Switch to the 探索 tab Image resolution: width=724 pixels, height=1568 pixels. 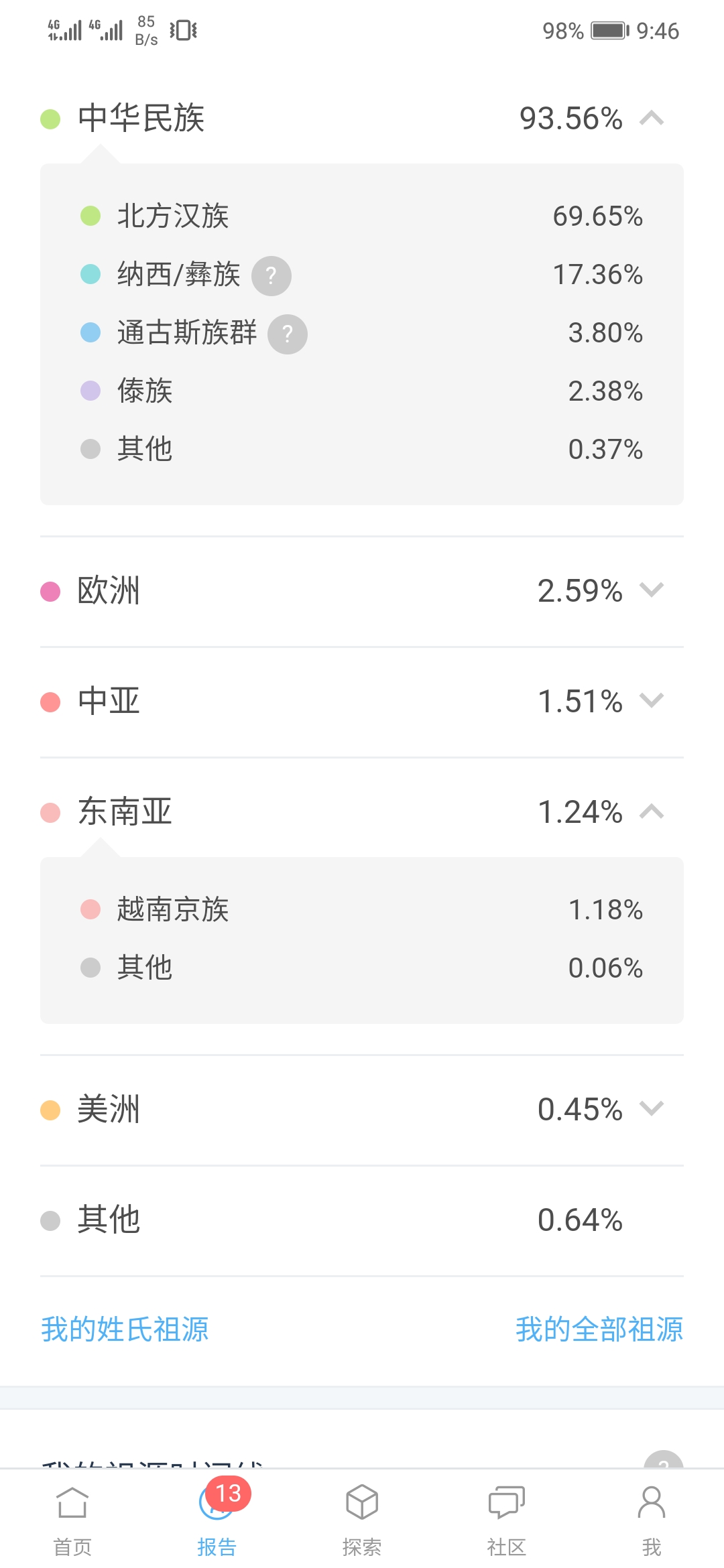click(362, 1519)
